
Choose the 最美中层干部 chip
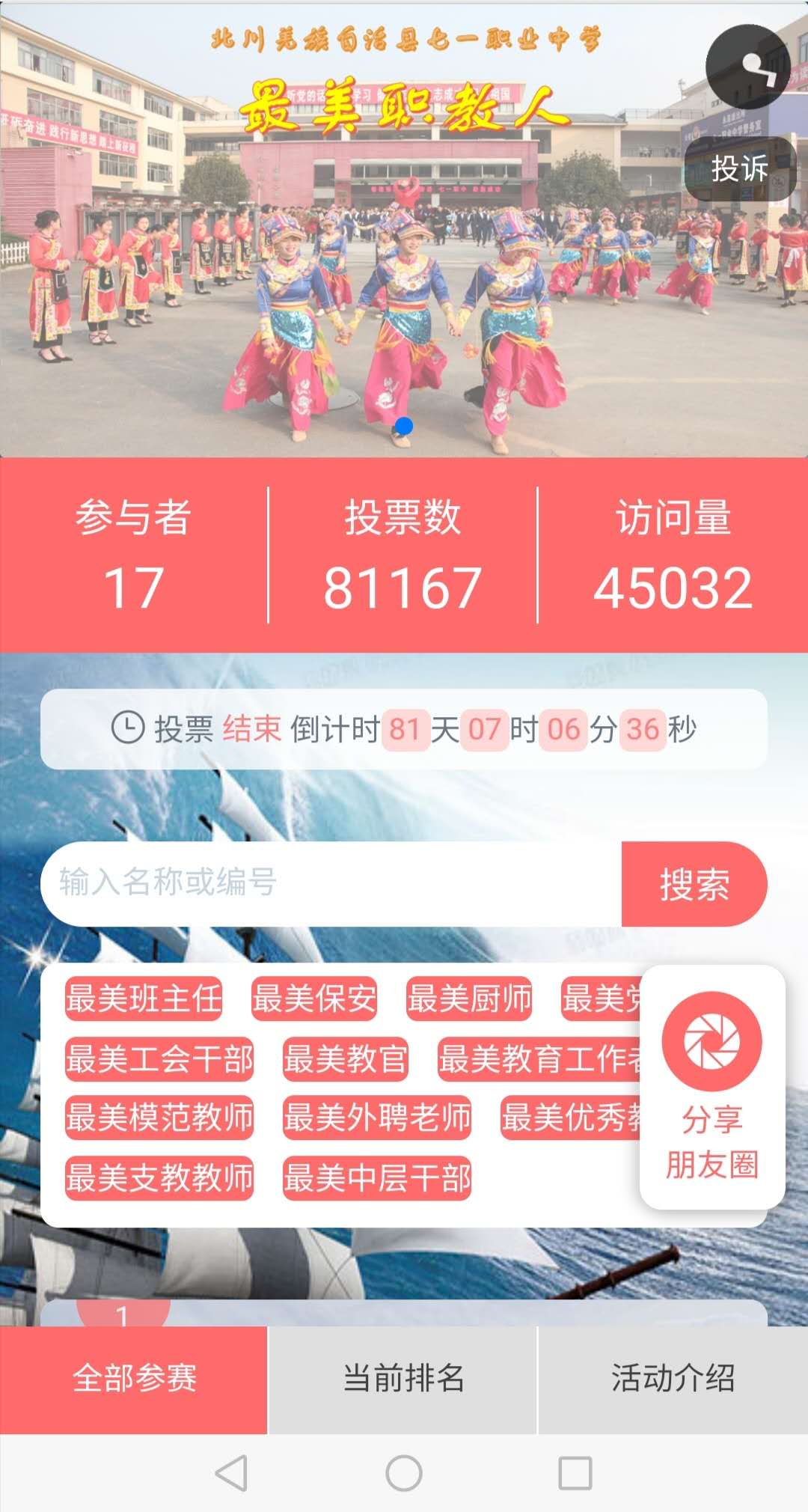click(x=377, y=1177)
